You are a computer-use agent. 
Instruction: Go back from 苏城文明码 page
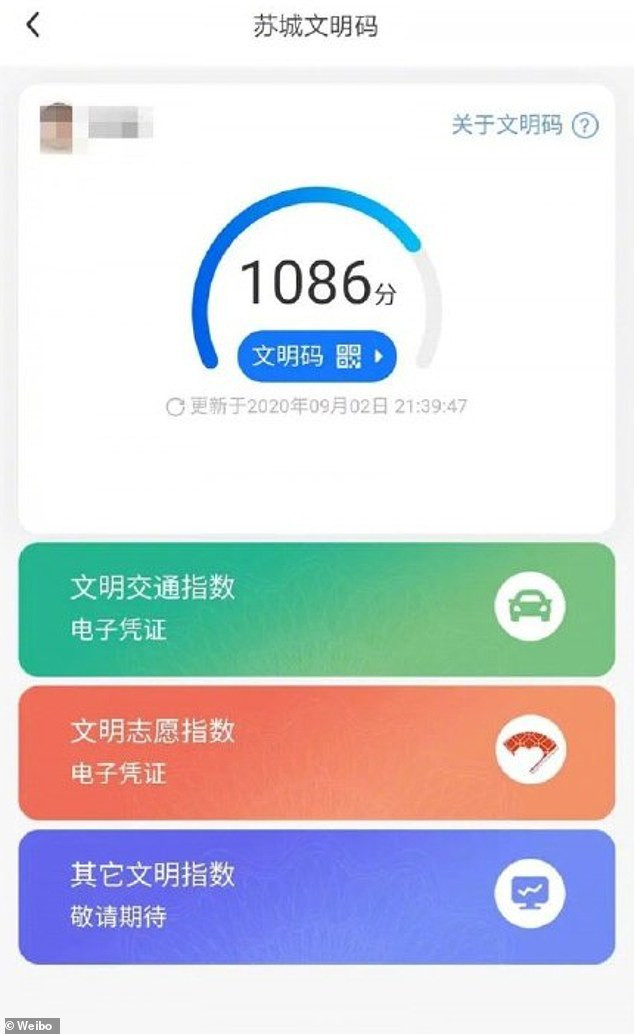tap(34, 26)
